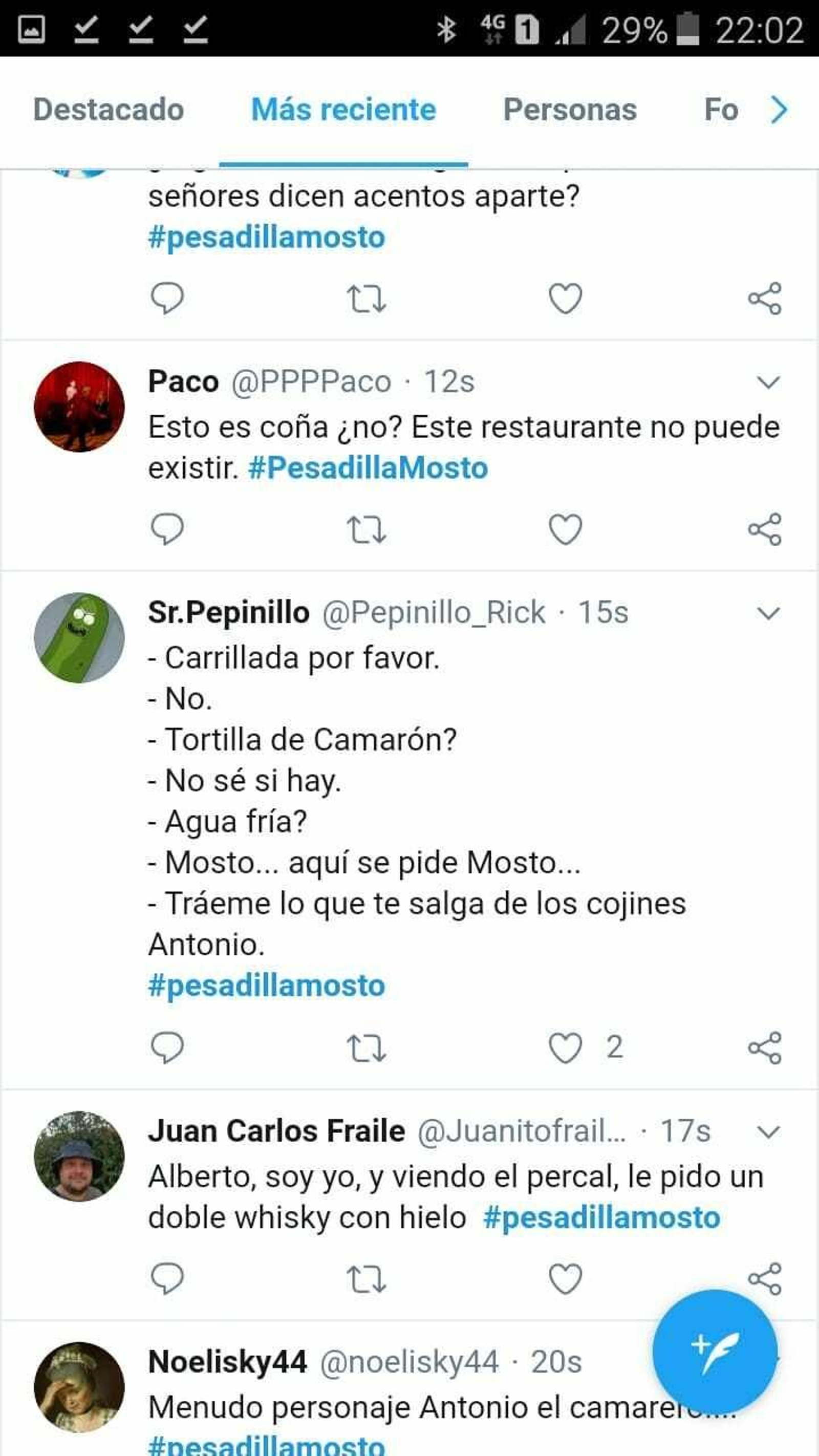This screenshot has width=819, height=1456.
Task: Tap @Pepinillo_Rick's username
Action: click(434, 614)
